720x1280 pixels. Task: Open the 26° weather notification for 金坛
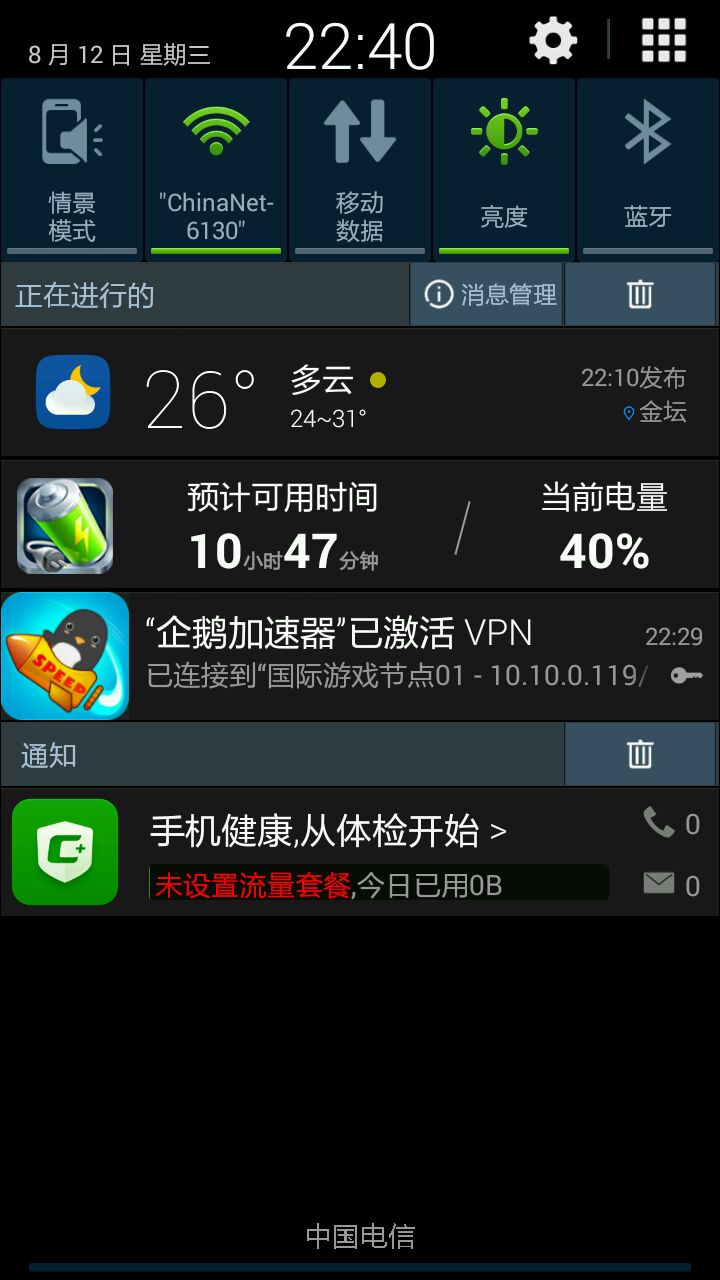pyautogui.click(x=360, y=393)
